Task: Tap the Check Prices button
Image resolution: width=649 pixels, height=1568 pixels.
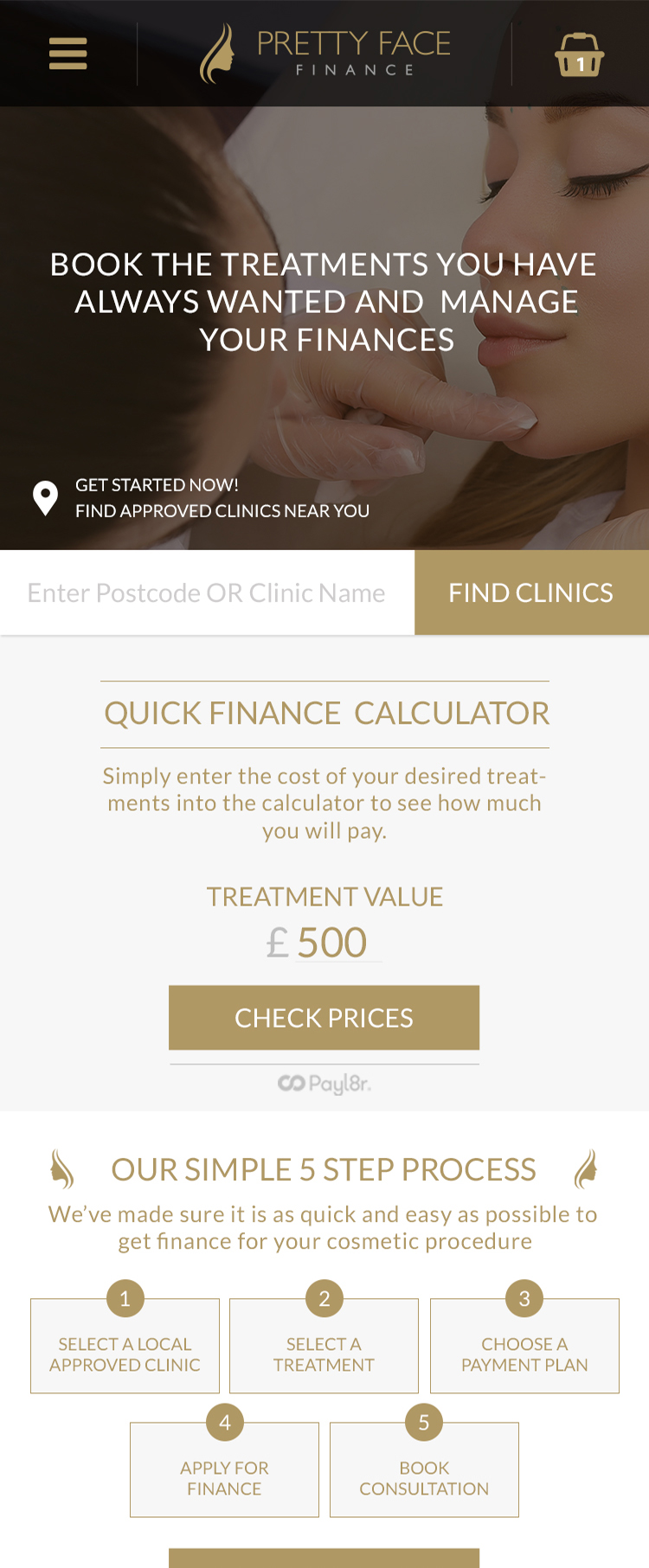Action: (324, 1018)
